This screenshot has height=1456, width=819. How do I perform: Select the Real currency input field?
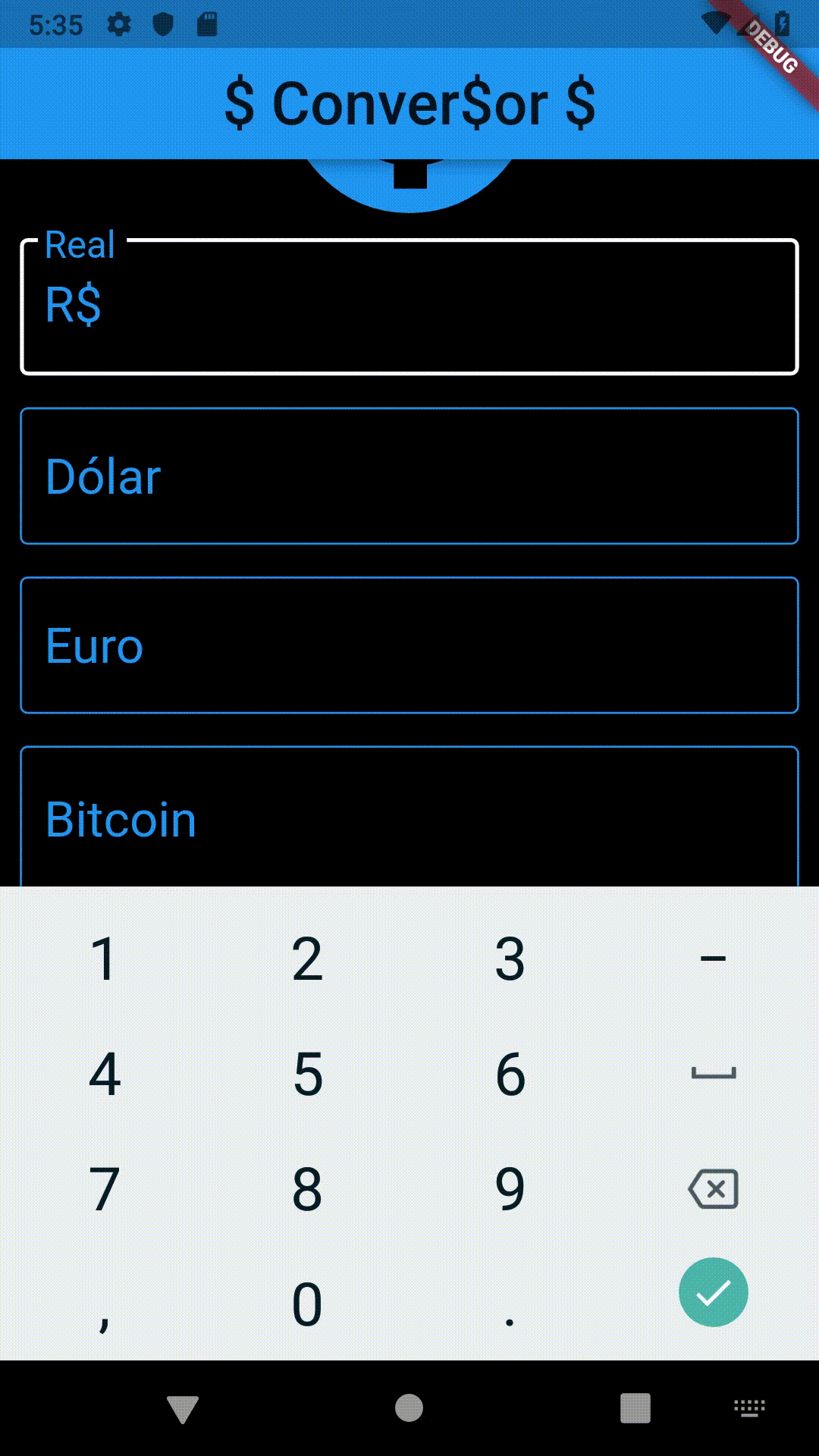pos(409,307)
